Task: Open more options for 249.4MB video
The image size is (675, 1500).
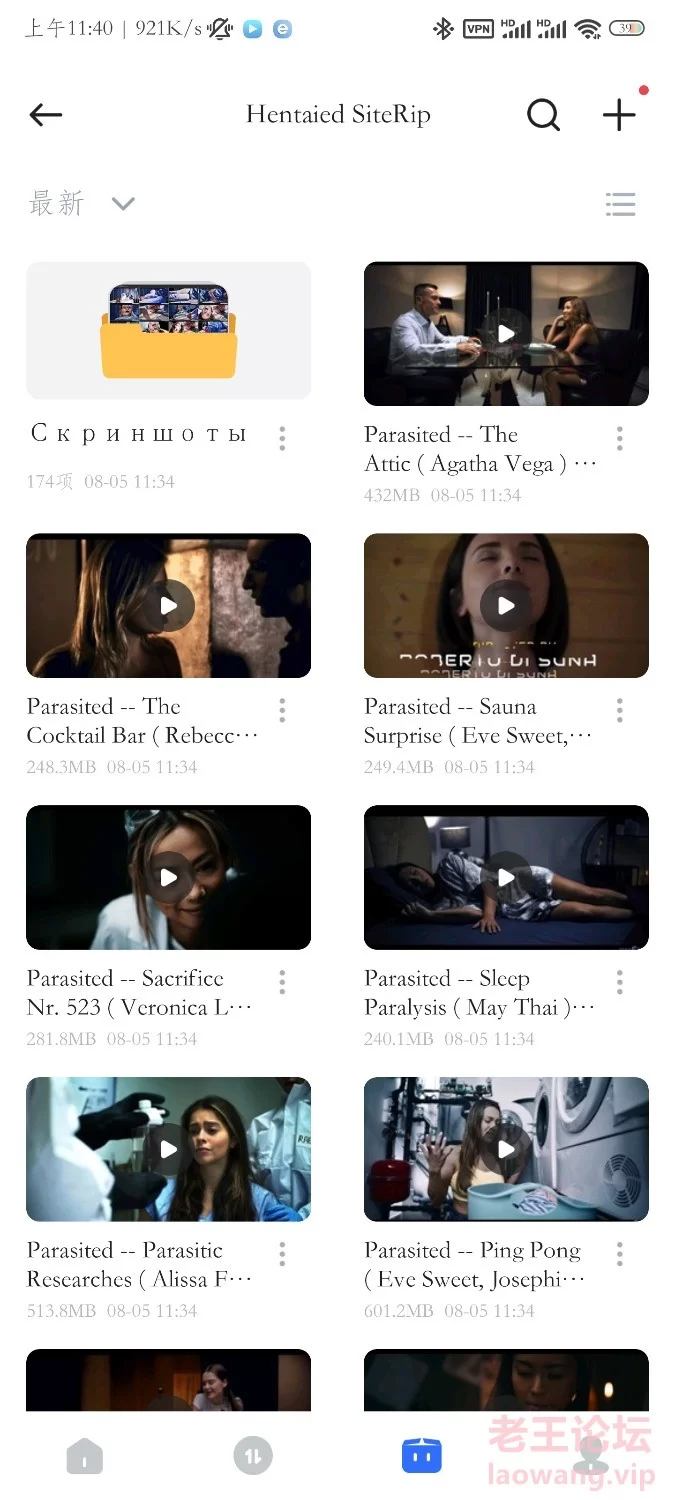Action: click(x=620, y=710)
